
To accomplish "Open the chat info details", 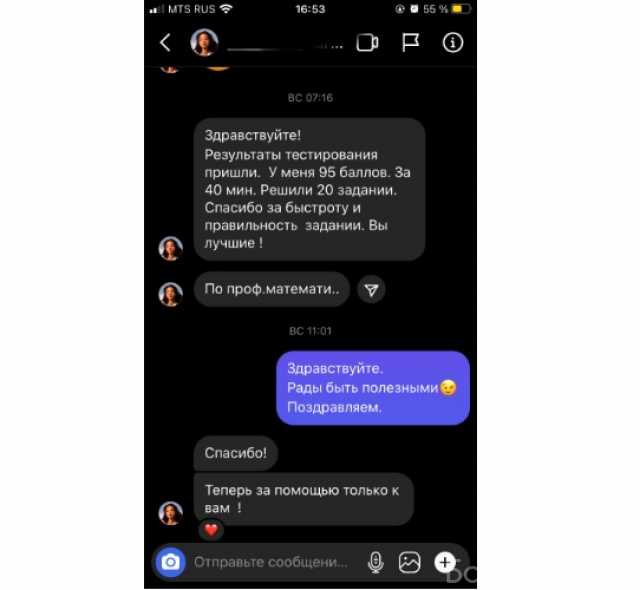I will coord(453,43).
